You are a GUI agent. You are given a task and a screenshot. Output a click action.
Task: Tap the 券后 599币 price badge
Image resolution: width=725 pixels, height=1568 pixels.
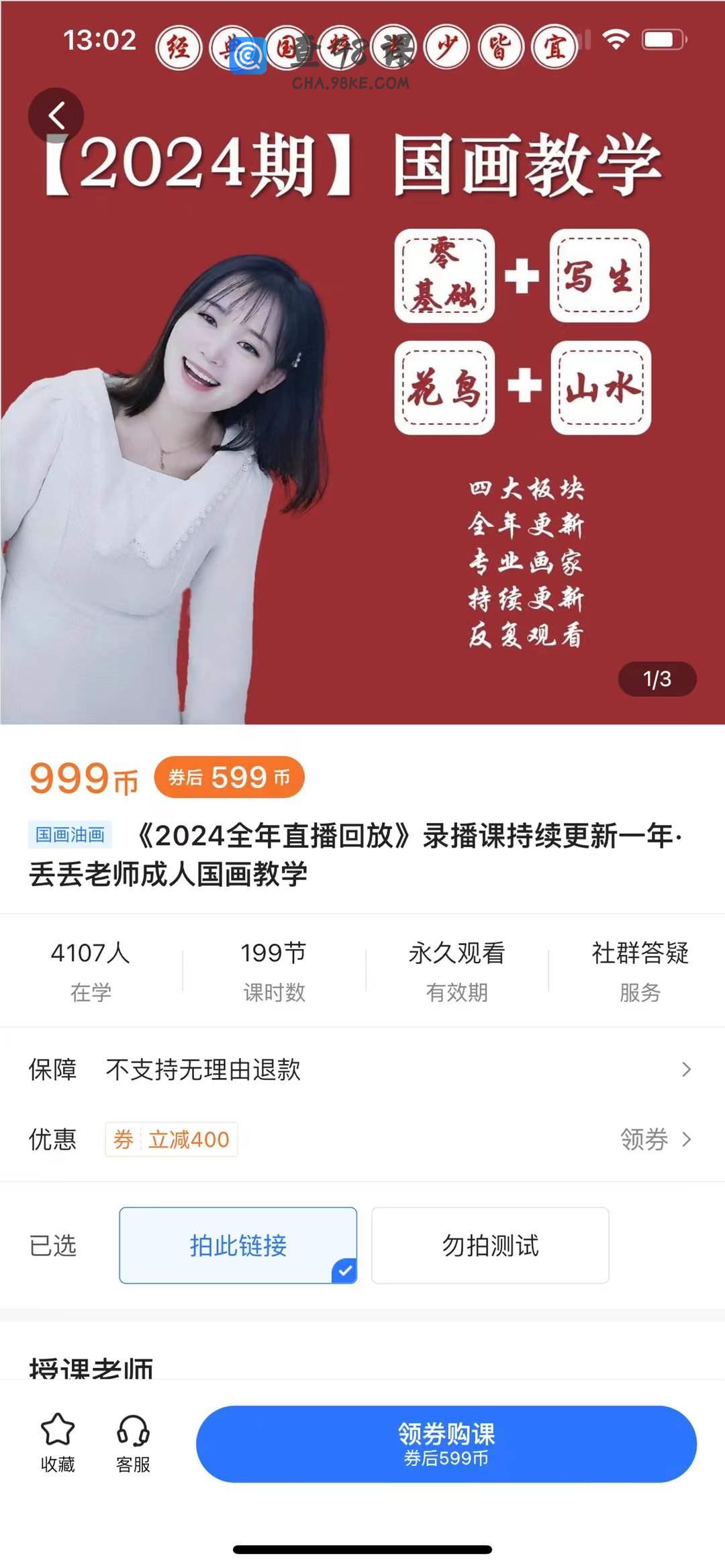(229, 777)
